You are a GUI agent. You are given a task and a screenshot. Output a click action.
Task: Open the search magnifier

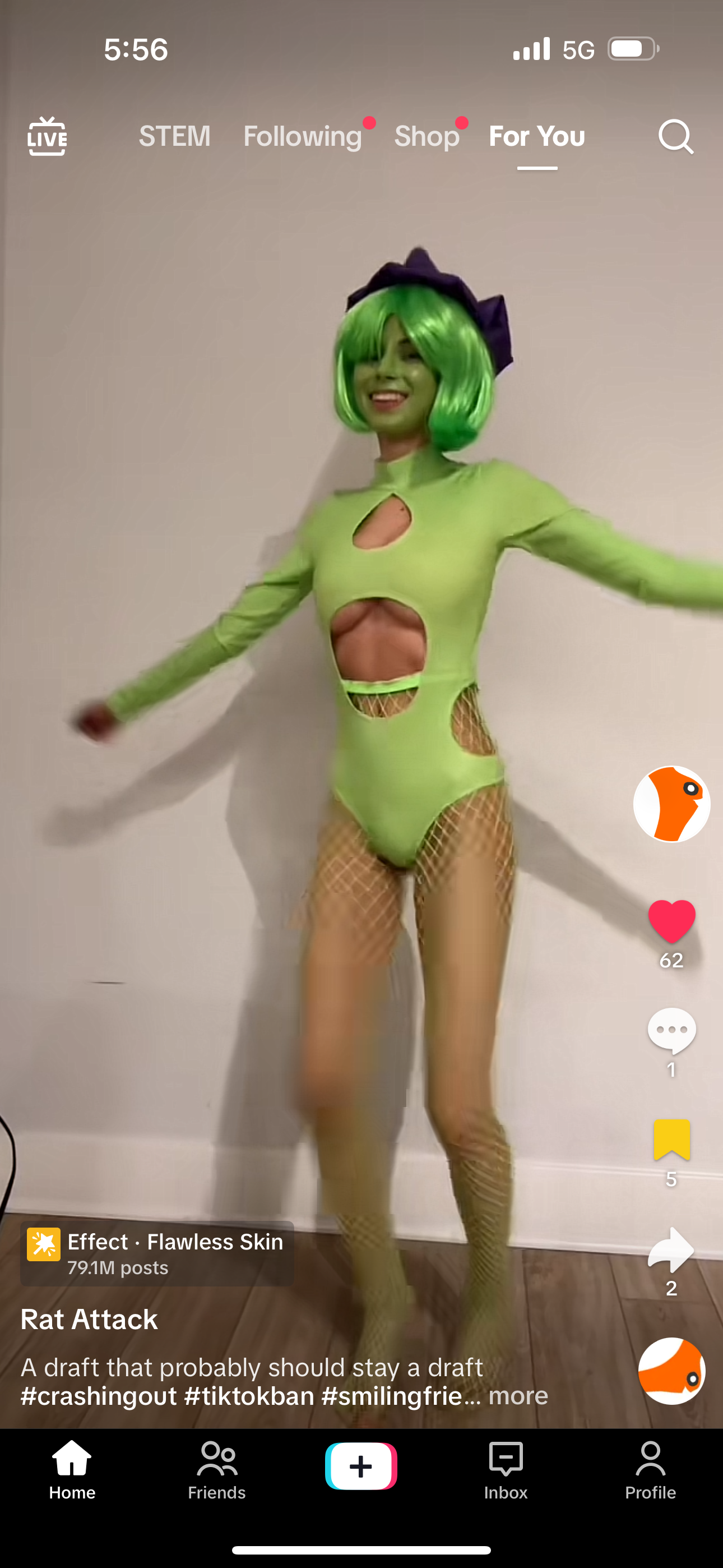[675, 136]
